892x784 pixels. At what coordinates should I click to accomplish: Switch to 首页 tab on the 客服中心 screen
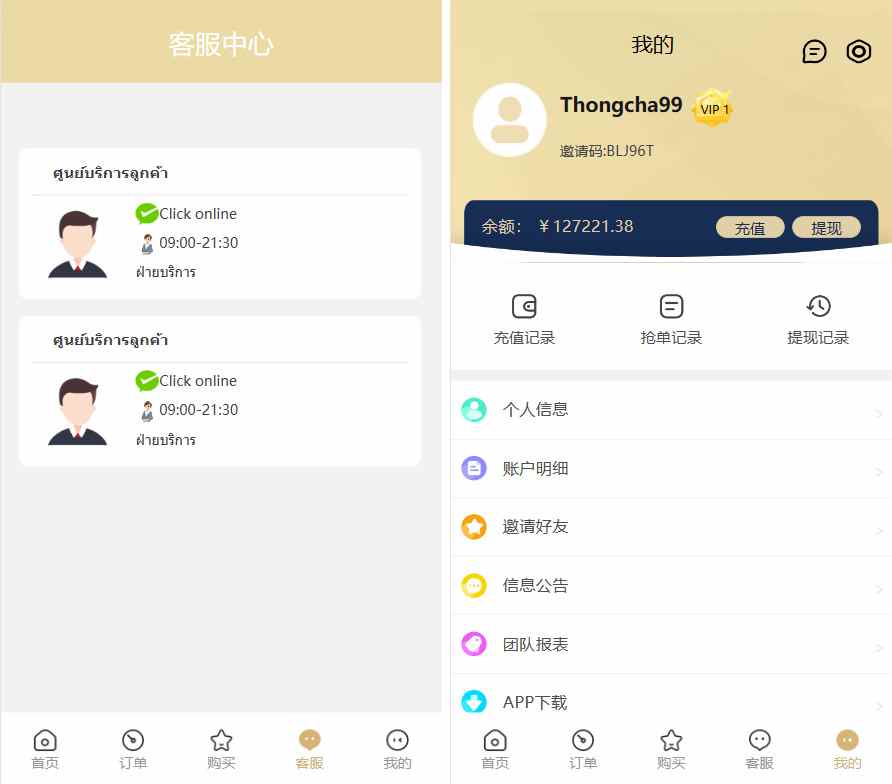[45, 749]
